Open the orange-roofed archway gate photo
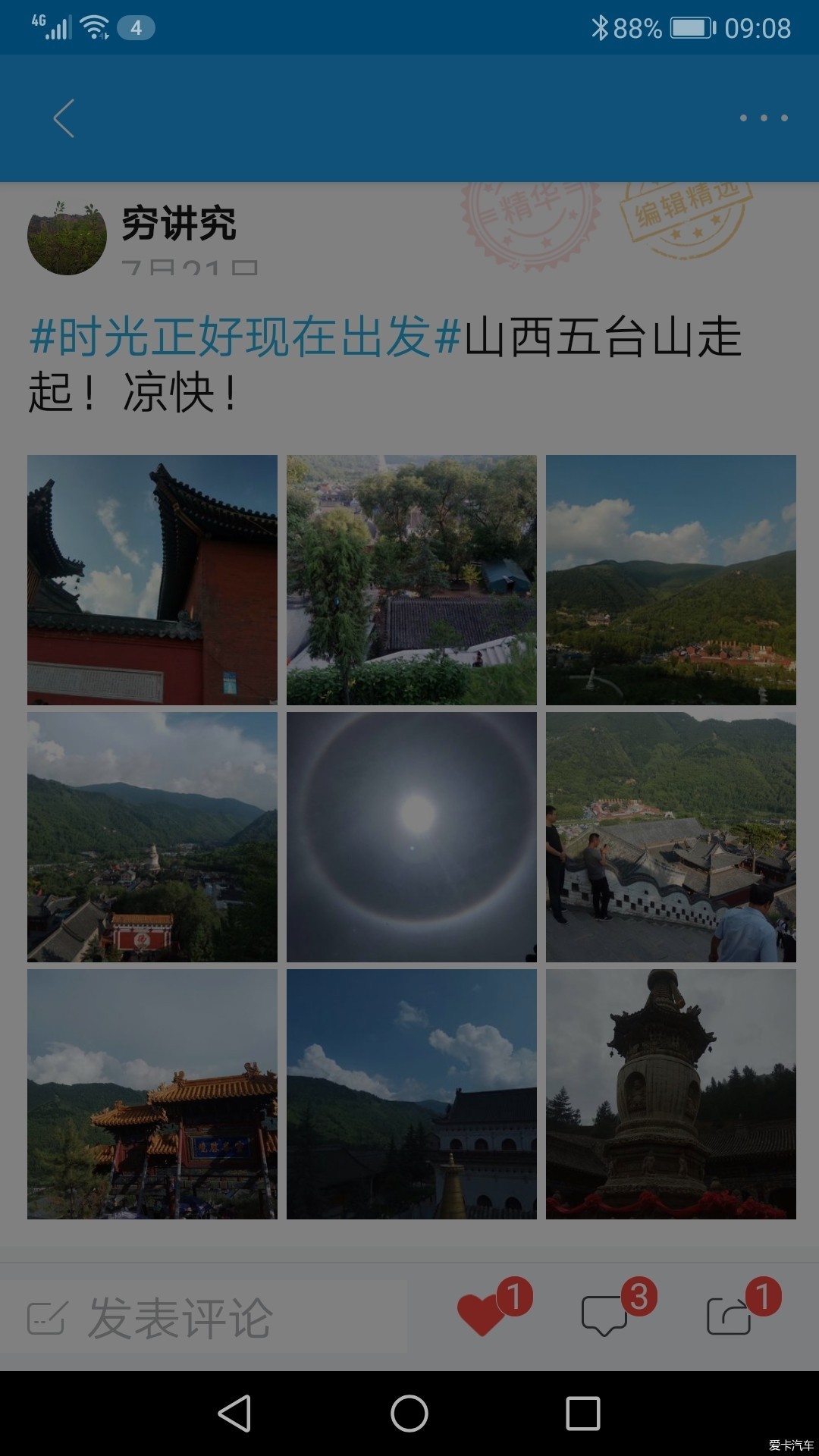The height and width of the screenshot is (1456, 819). [x=152, y=1094]
